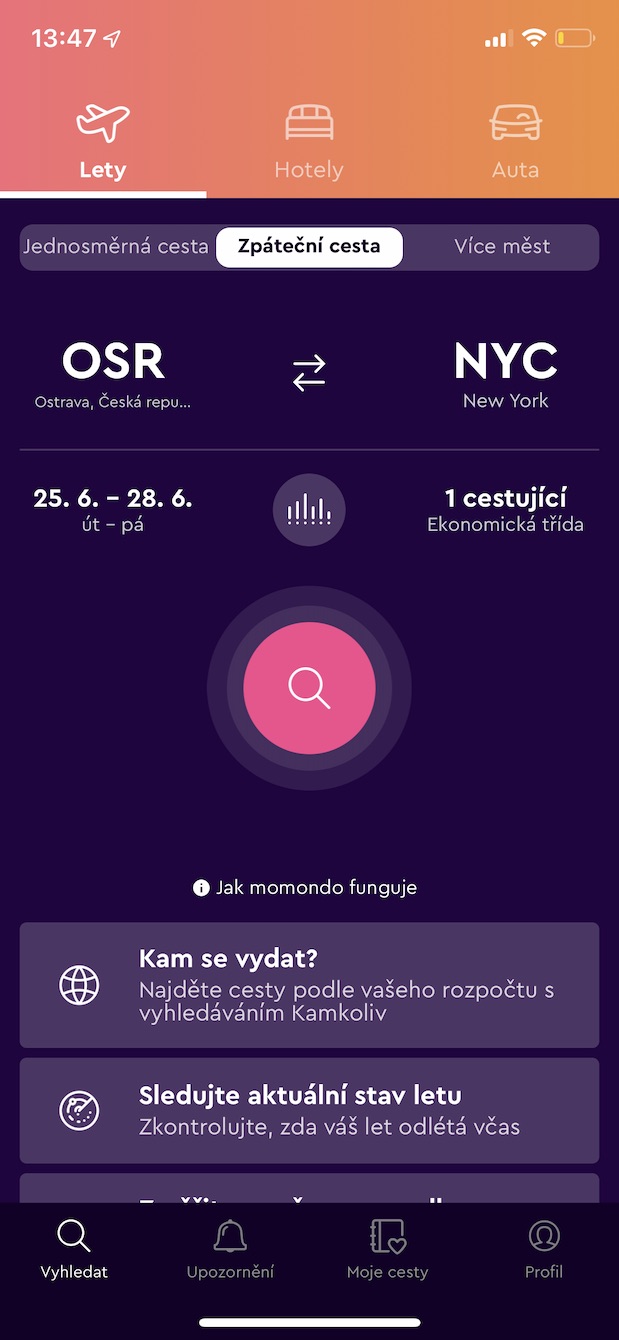Go to the Upozornění tab
619x1340 pixels.
230,1250
